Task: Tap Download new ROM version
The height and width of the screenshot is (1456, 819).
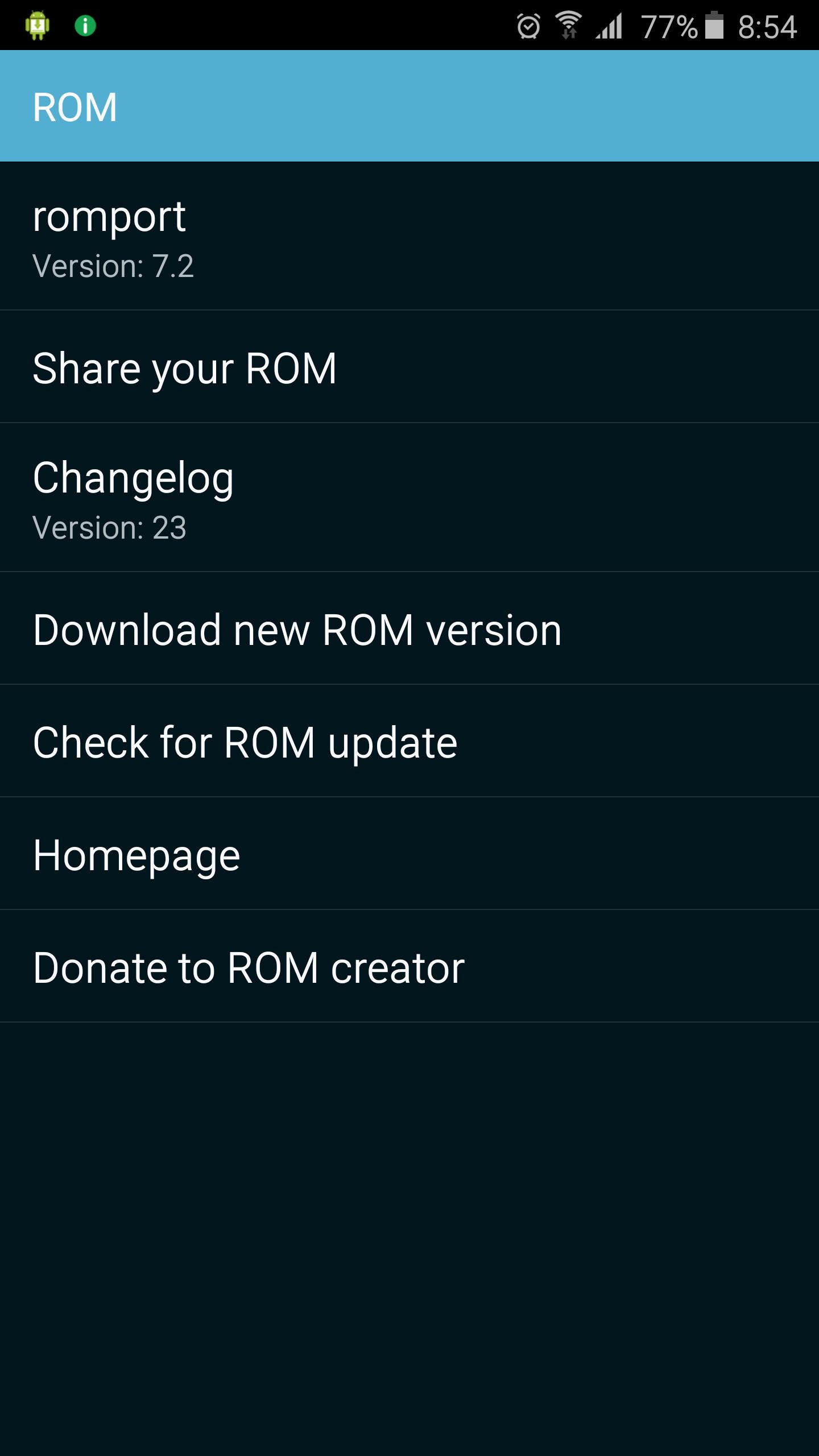Action: (409, 628)
